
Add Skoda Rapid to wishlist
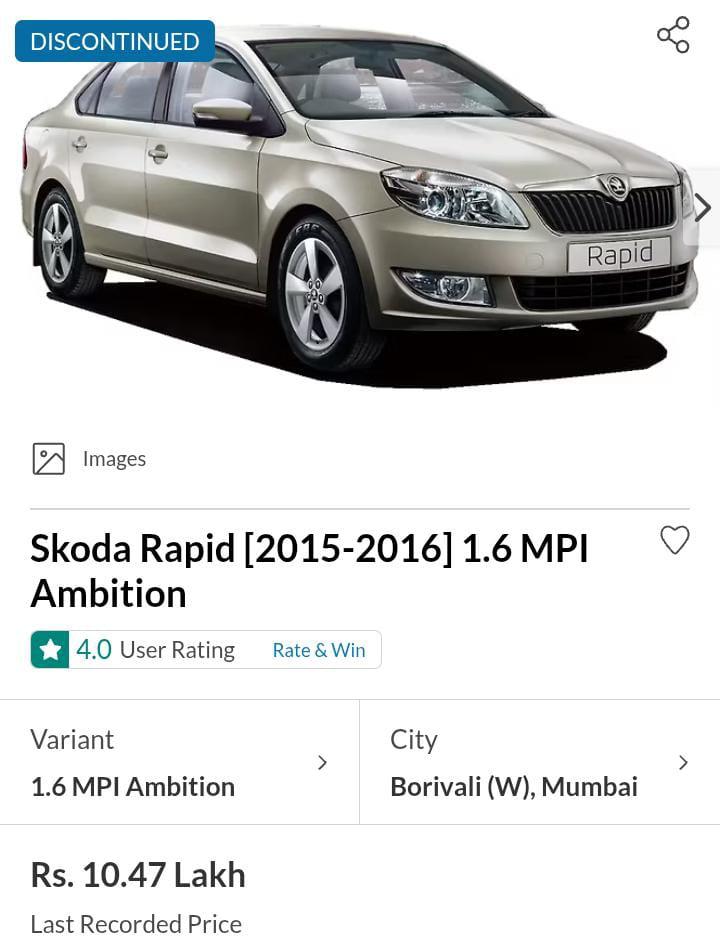click(675, 540)
